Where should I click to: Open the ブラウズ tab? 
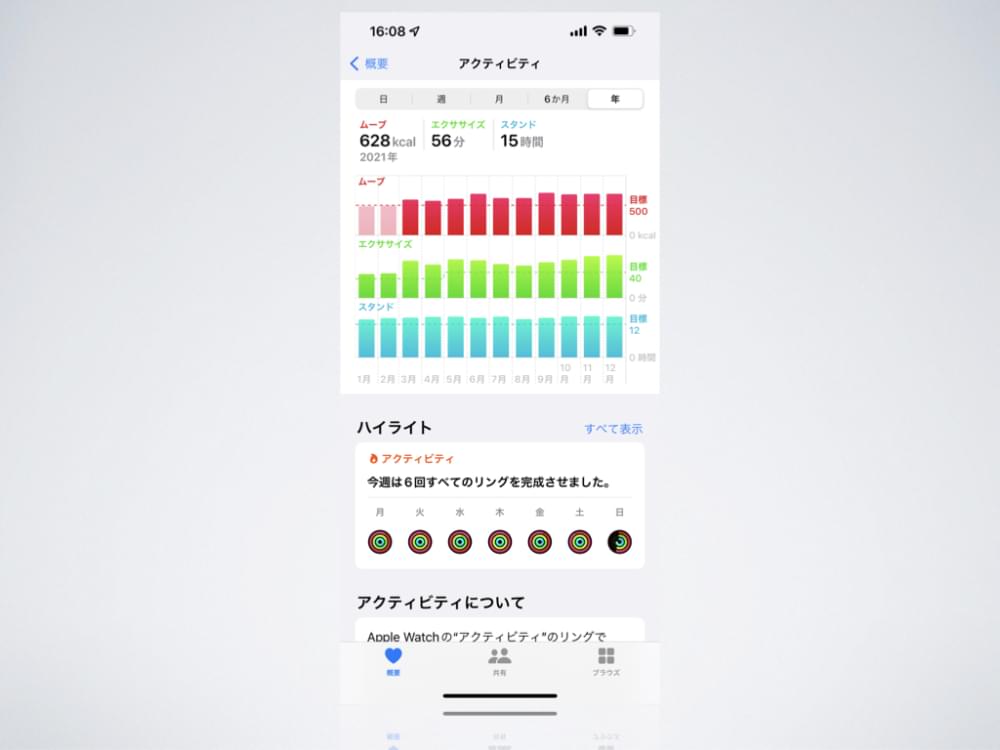[x=605, y=661]
